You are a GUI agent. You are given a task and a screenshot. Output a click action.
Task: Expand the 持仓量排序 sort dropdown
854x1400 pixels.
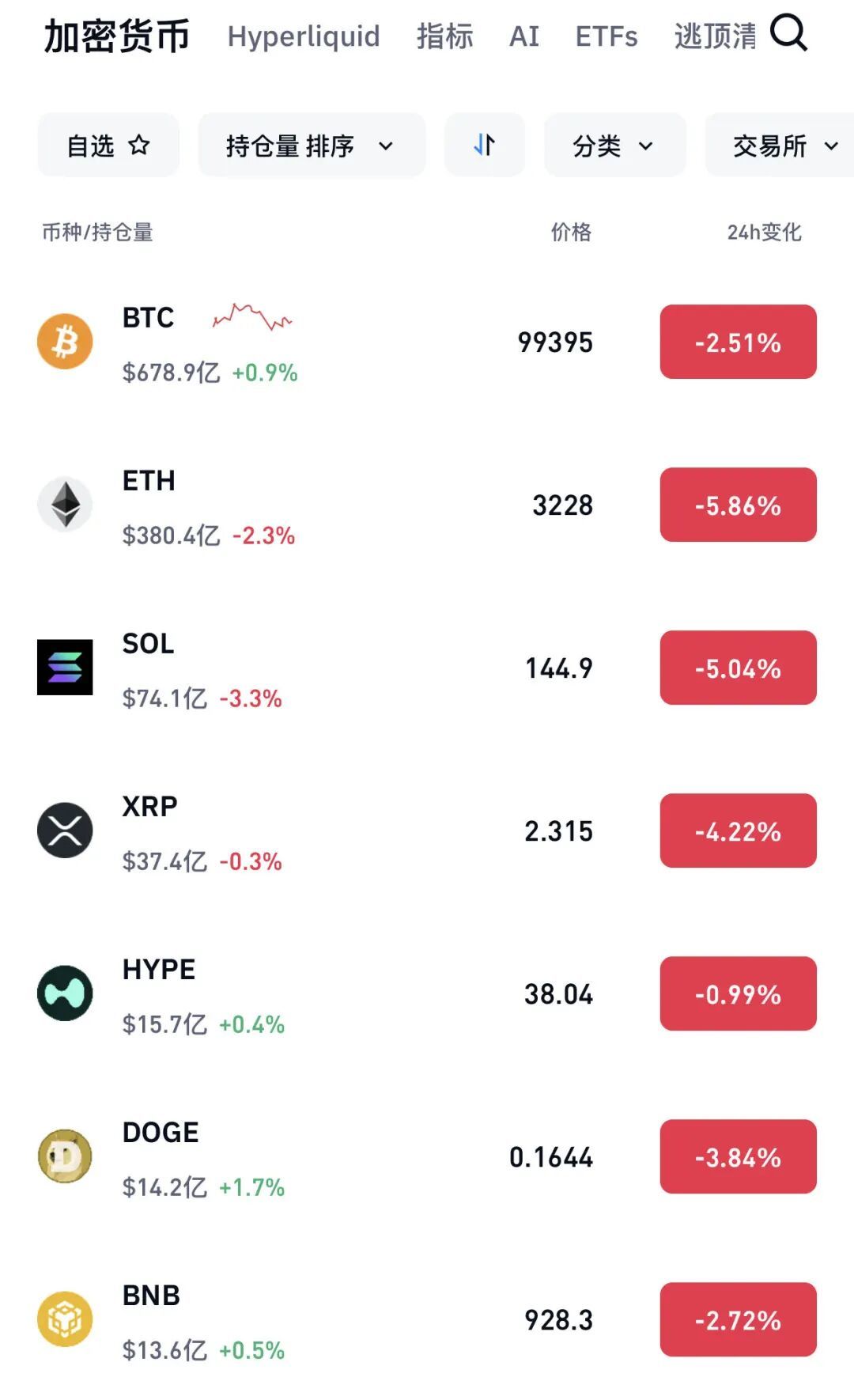pyautogui.click(x=311, y=146)
